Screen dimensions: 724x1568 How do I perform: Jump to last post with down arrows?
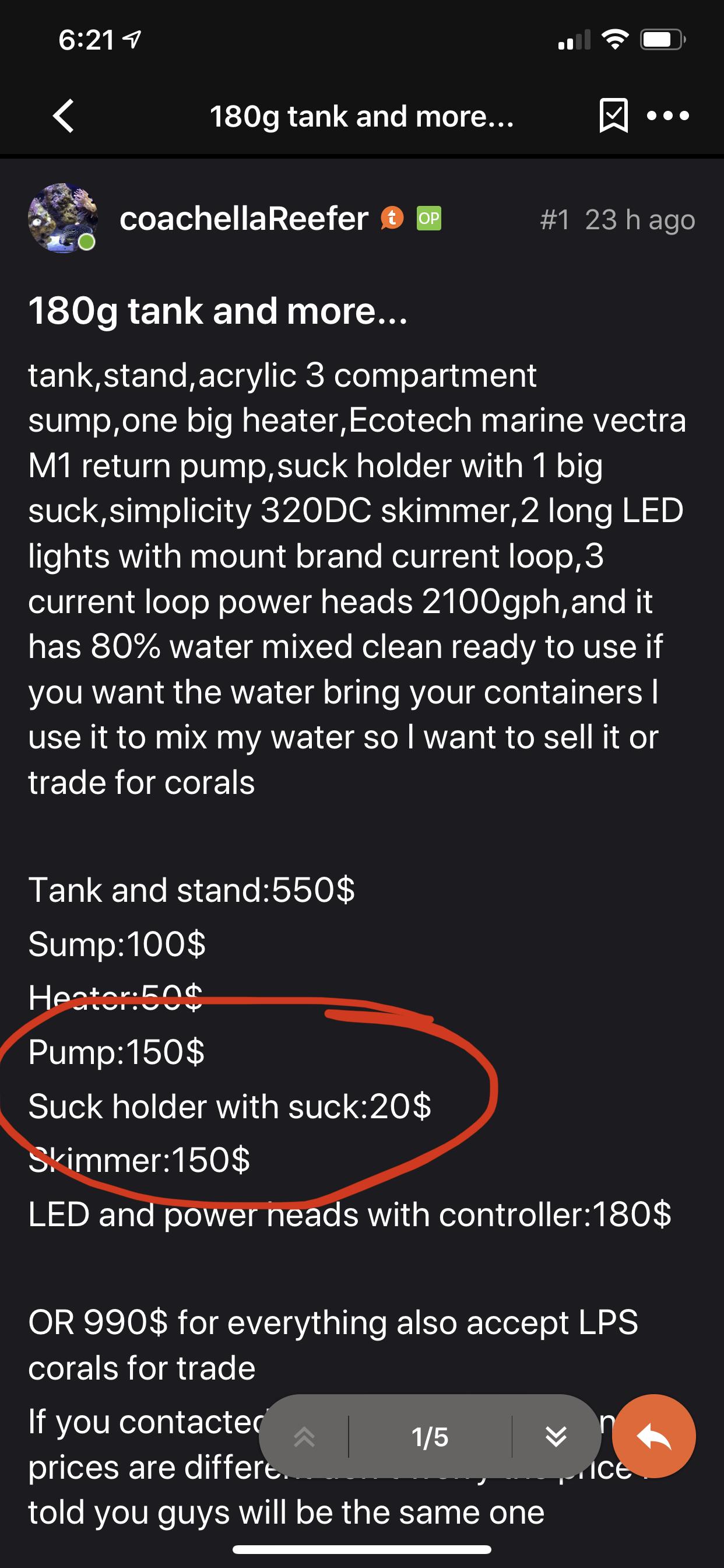pyautogui.click(x=556, y=1437)
